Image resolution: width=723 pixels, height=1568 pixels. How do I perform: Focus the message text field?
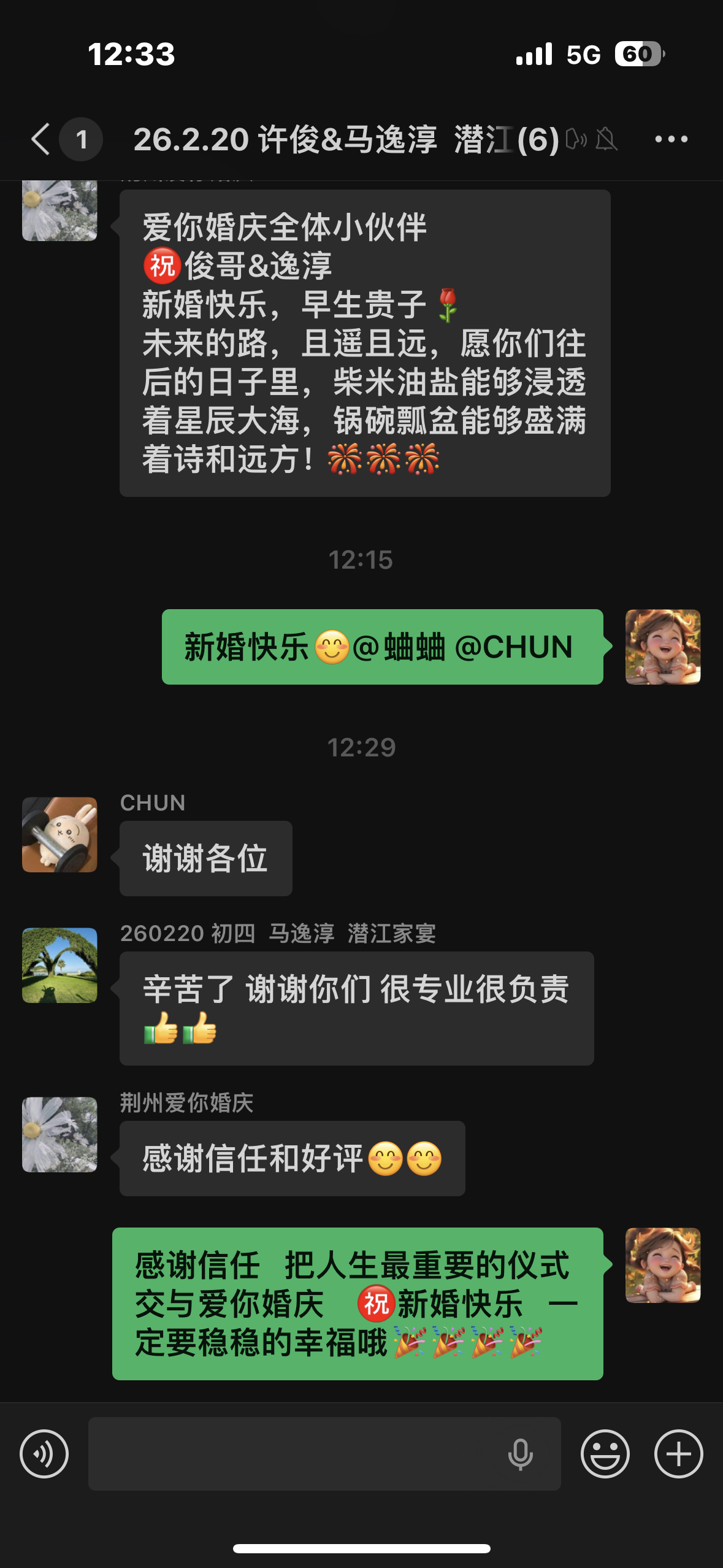click(x=294, y=1453)
